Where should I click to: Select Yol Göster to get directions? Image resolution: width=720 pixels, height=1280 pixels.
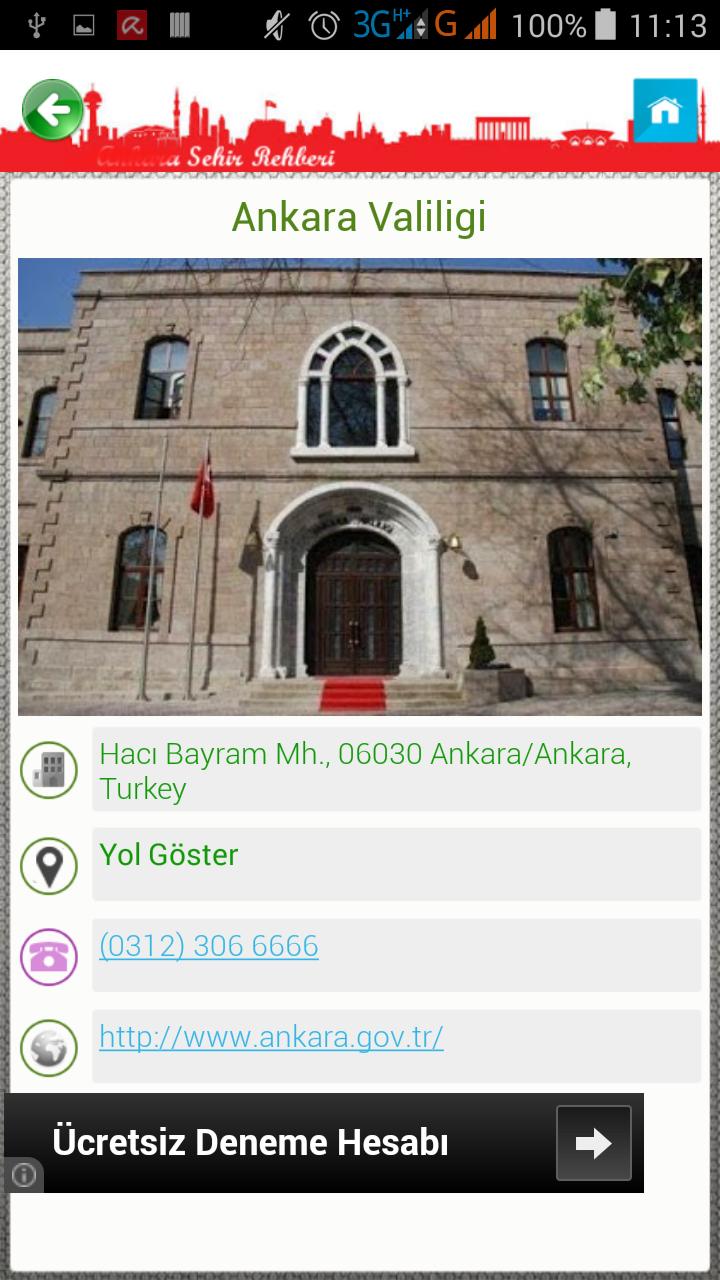click(168, 855)
